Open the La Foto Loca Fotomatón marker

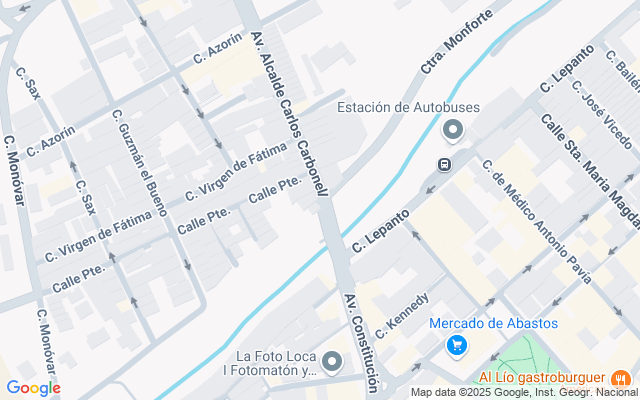coord(333,361)
